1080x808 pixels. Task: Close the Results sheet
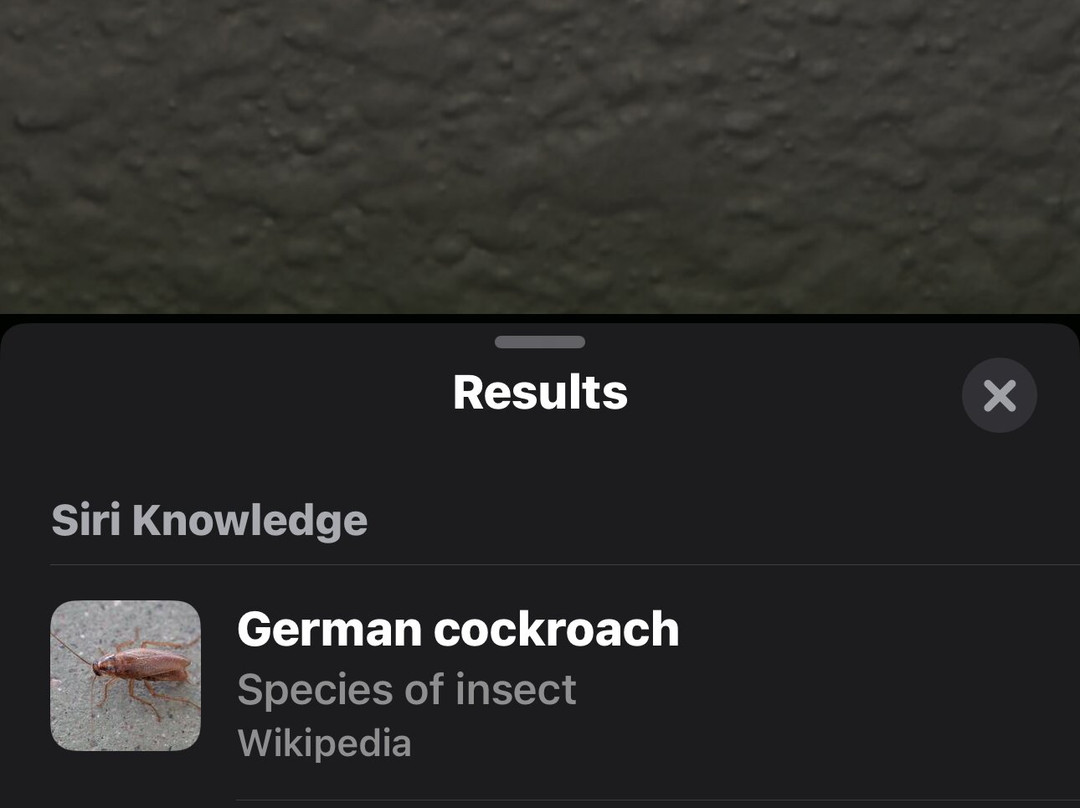point(999,396)
